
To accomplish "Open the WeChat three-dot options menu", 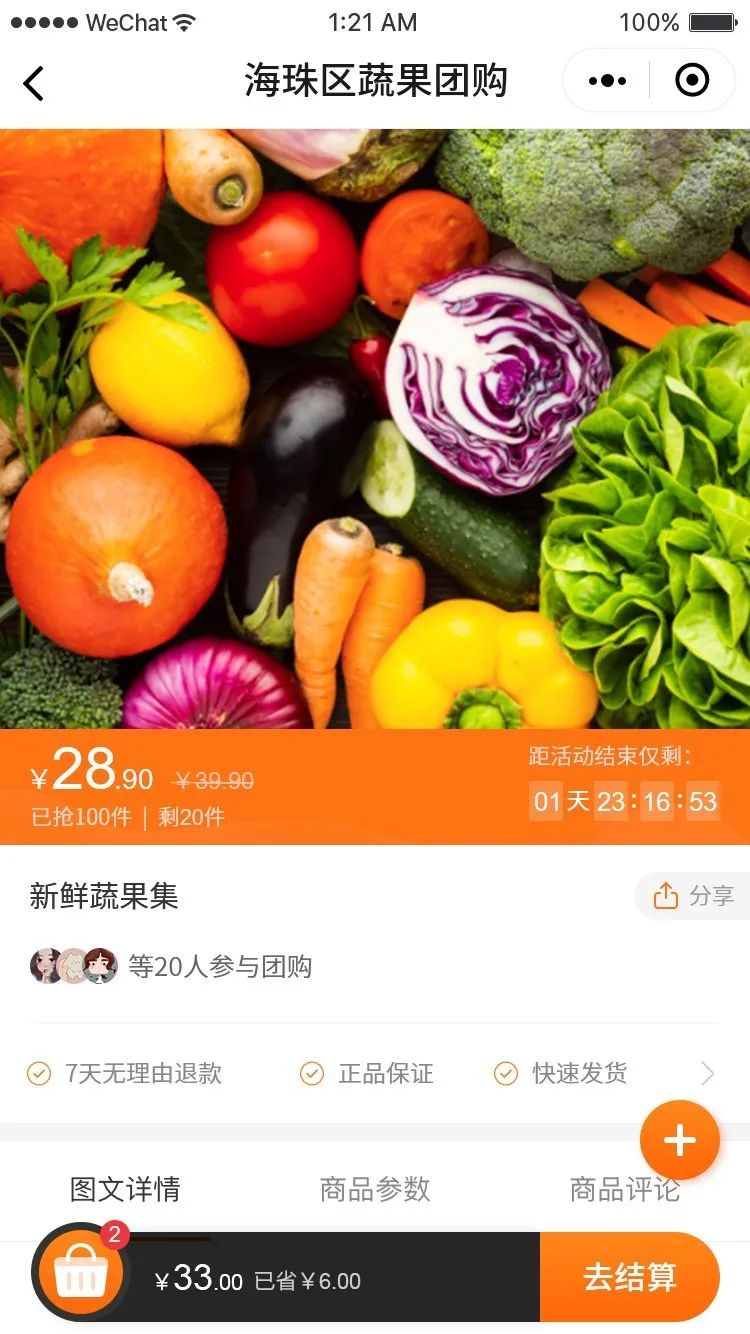I will click(607, 80).
